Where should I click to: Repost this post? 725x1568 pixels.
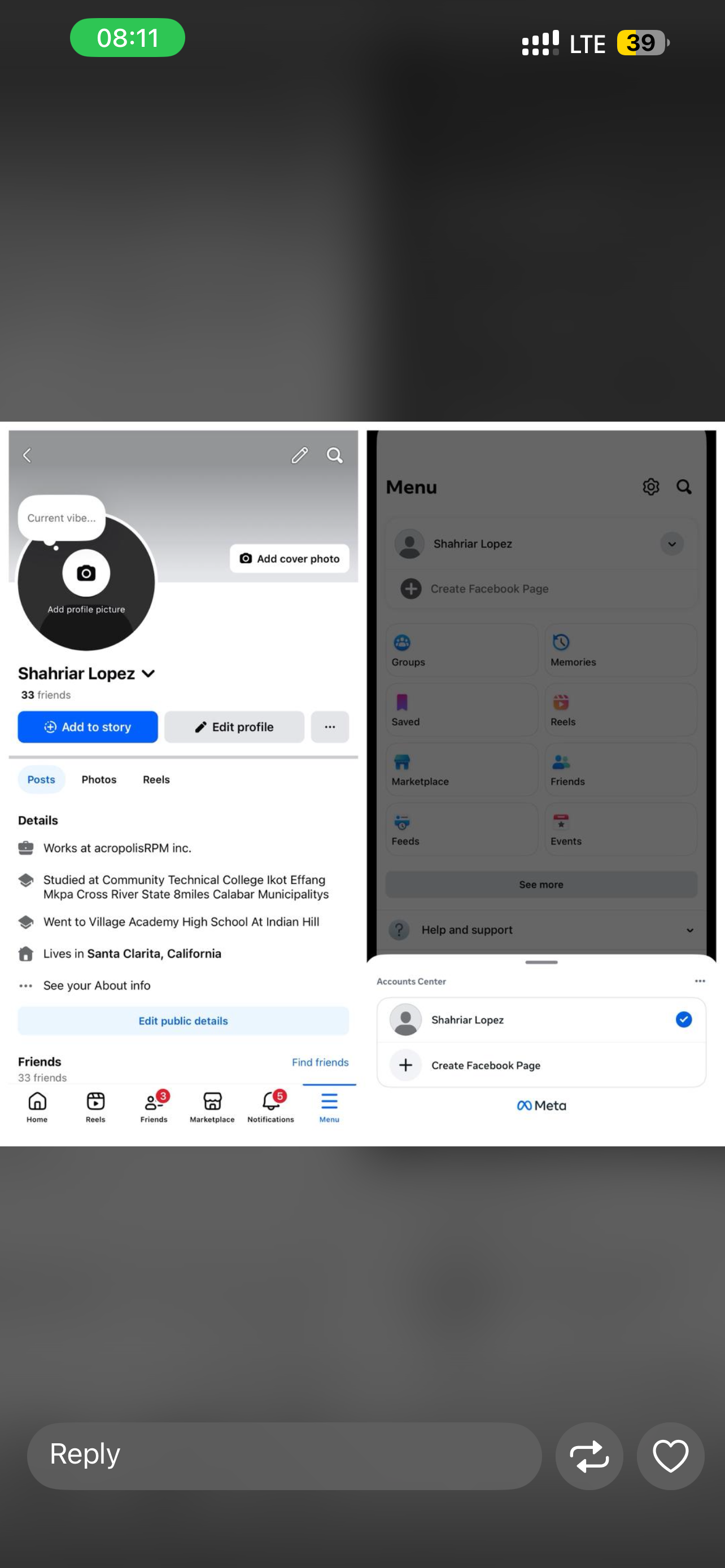(x=589, y=1455)
